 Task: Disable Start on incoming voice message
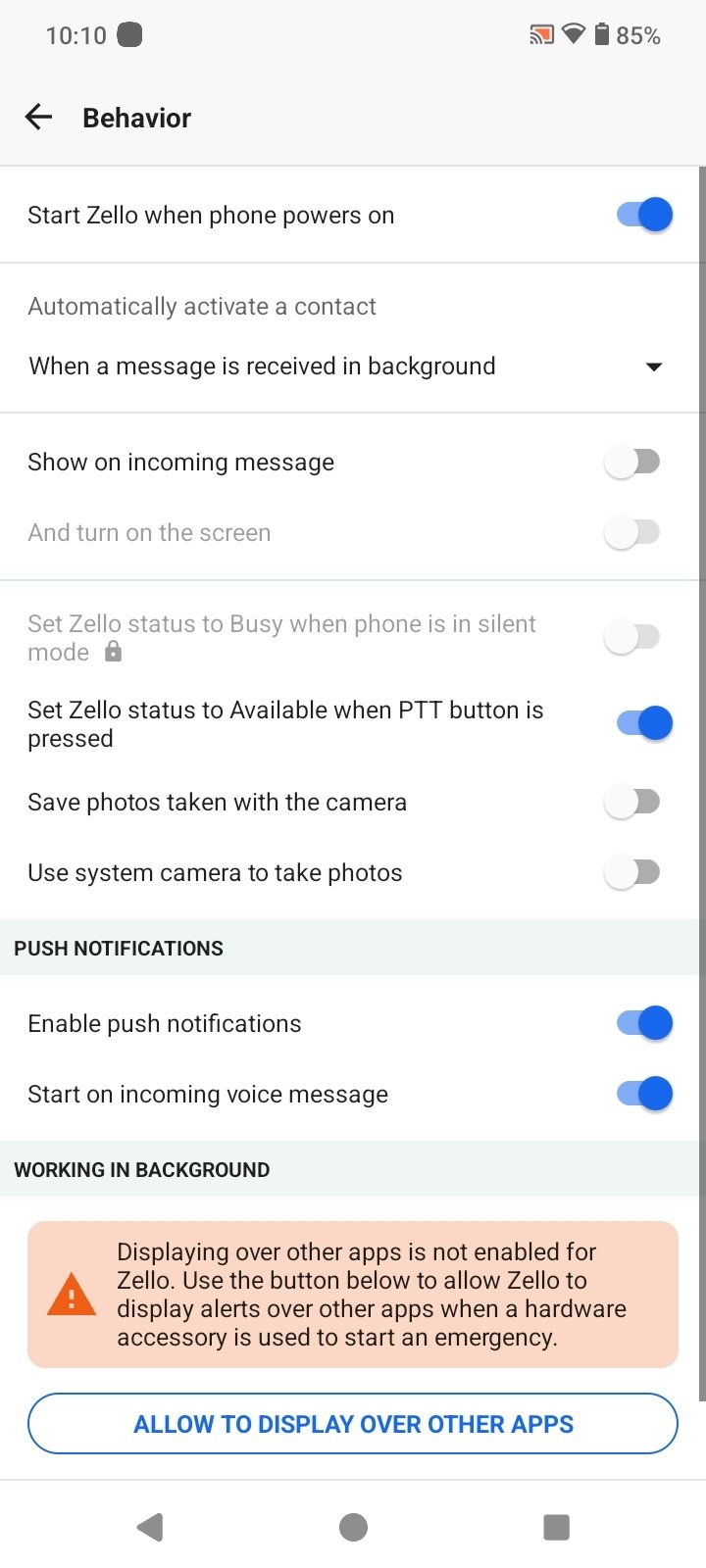click(x=644, y=1094)
